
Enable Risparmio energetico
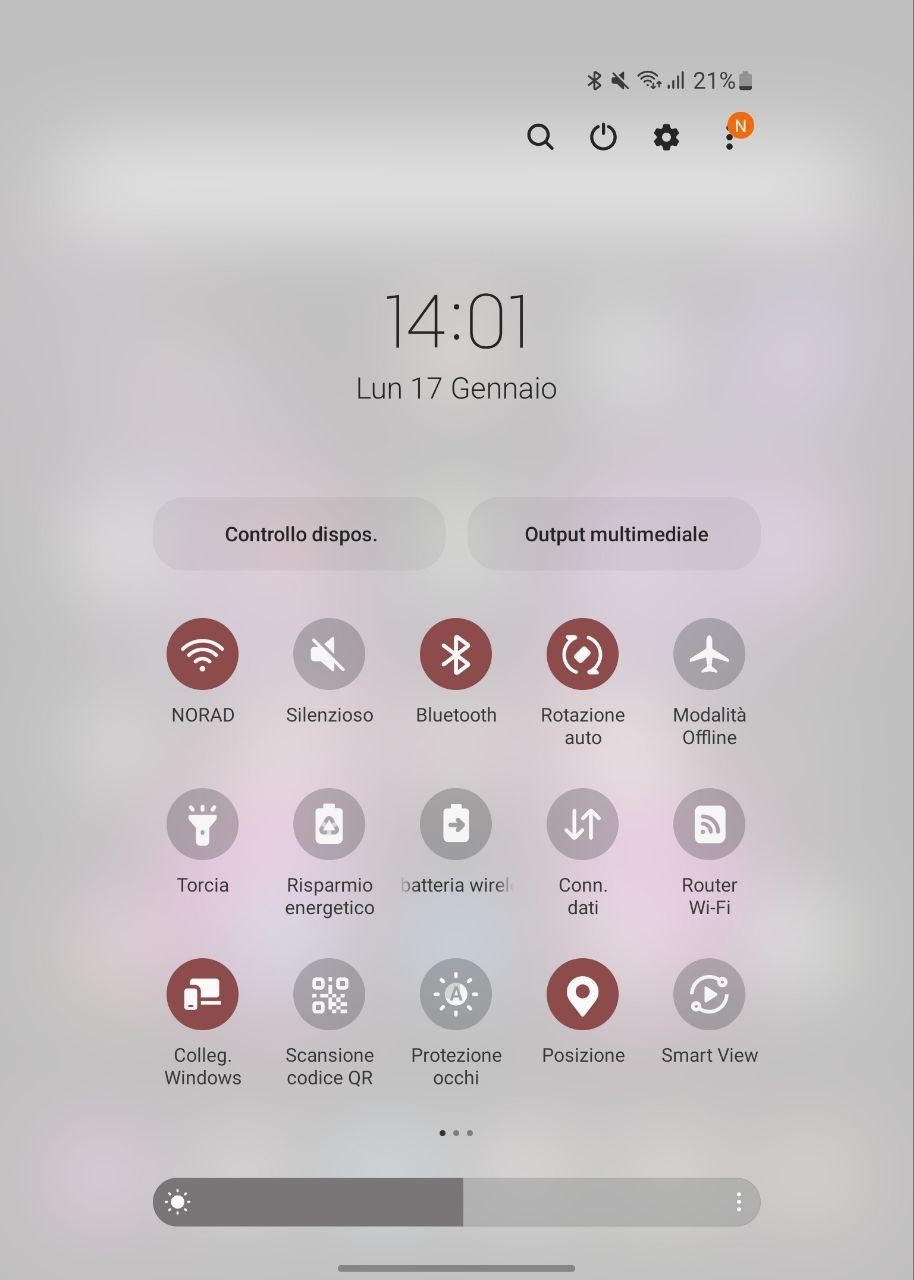[x=329, y=824]
